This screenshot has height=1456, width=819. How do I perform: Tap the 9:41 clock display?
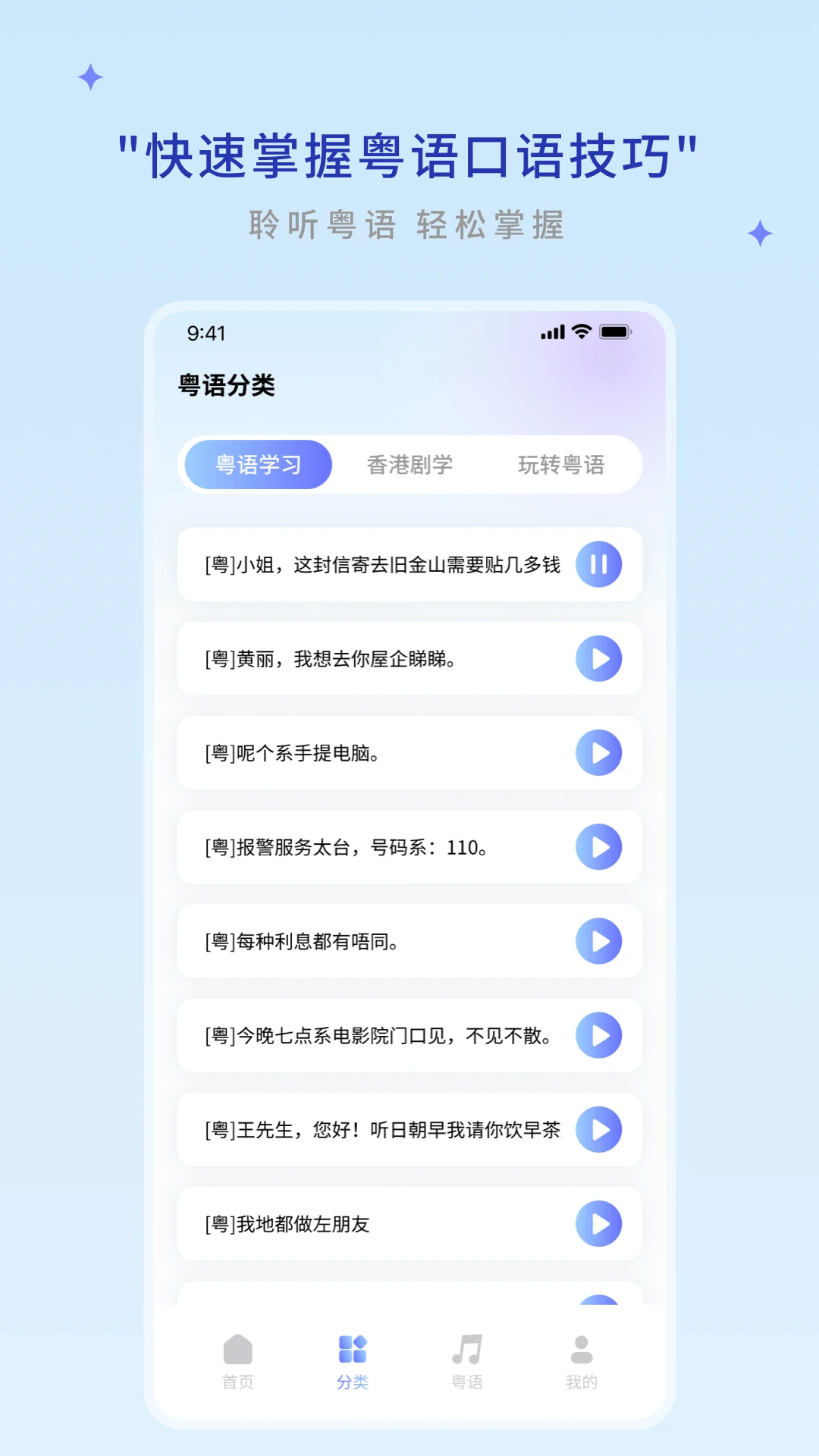[203, 331]
